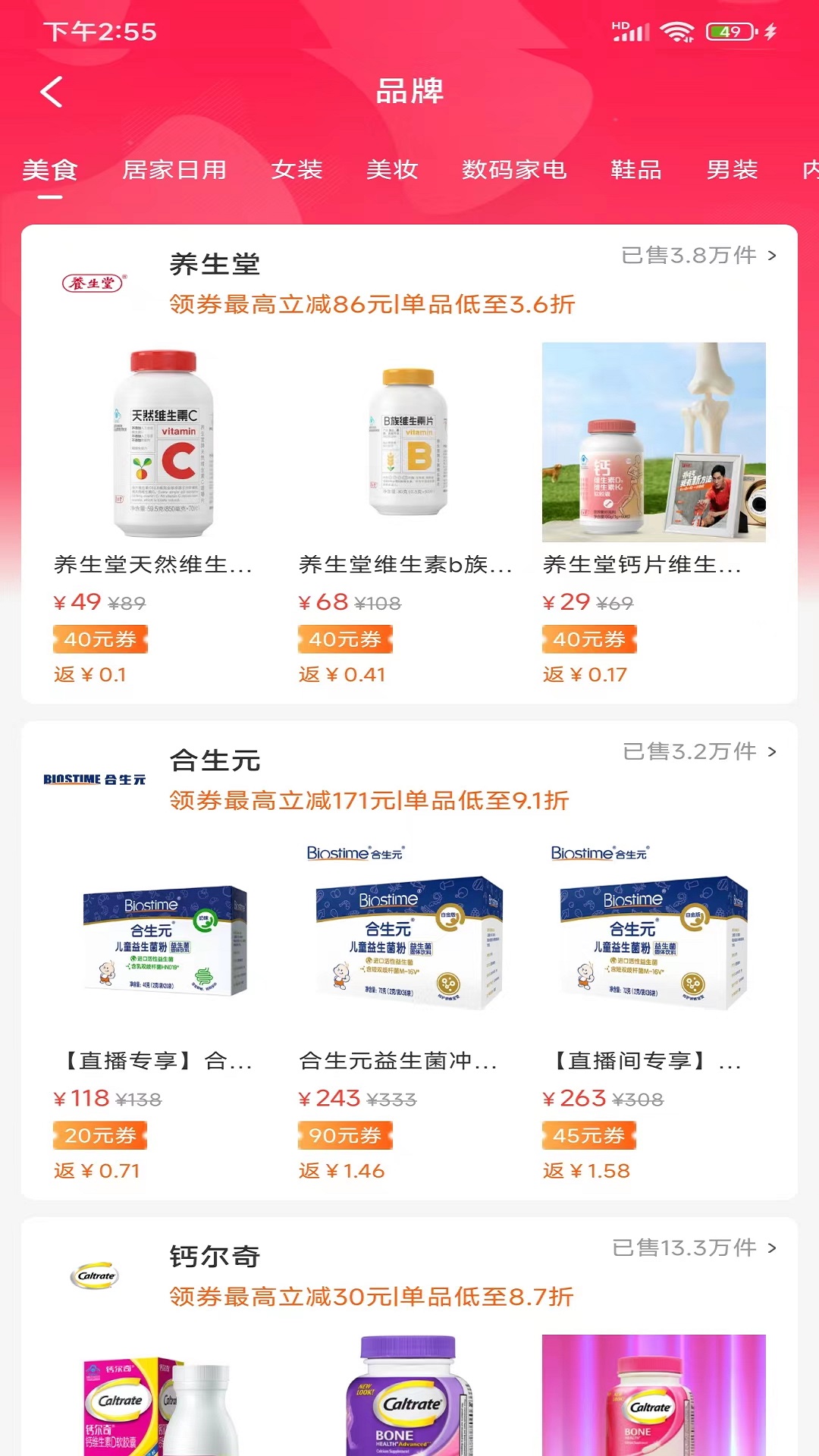Switch to the 居家日用 tab
819x1456 pixels.
coord(174,170)
